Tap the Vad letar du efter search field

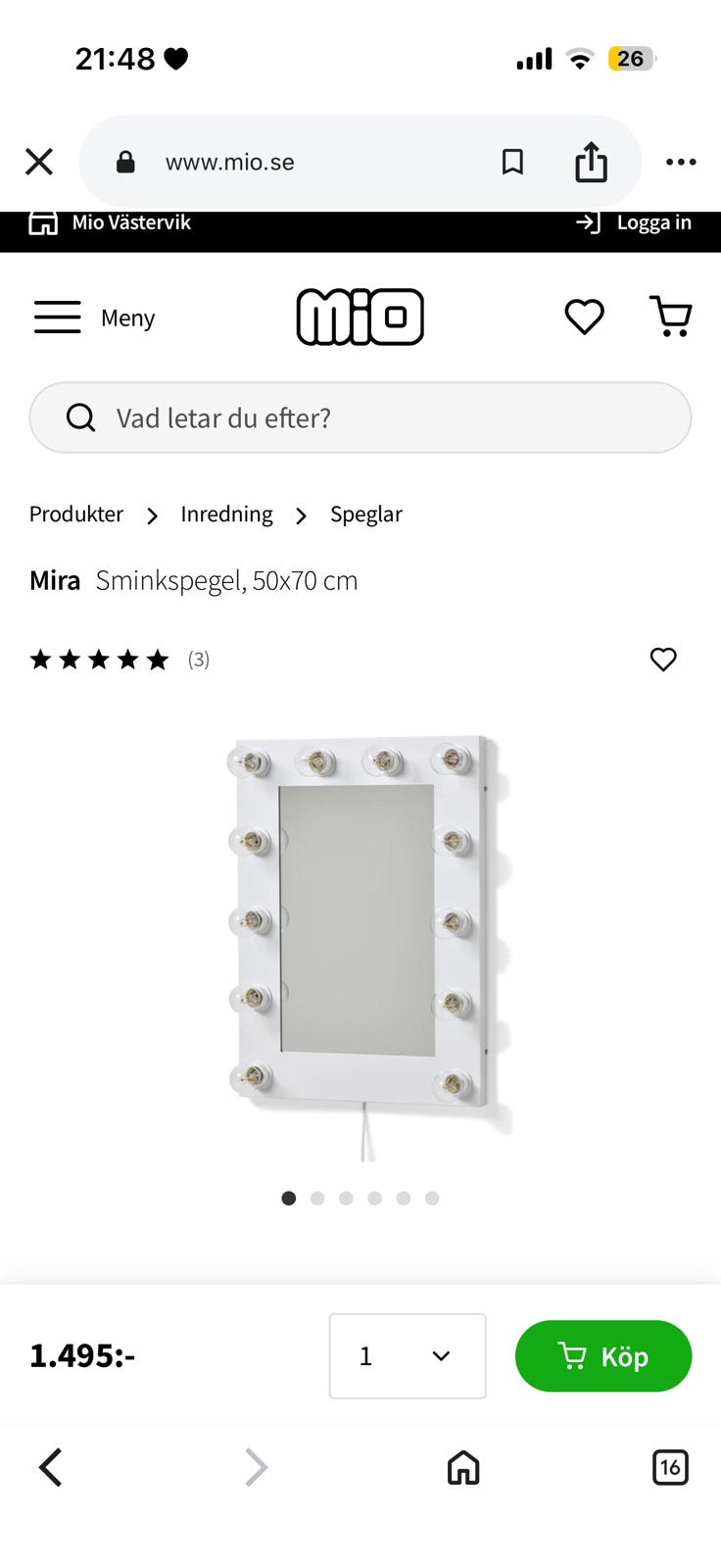pyautogui.click(x=360, y=417)
